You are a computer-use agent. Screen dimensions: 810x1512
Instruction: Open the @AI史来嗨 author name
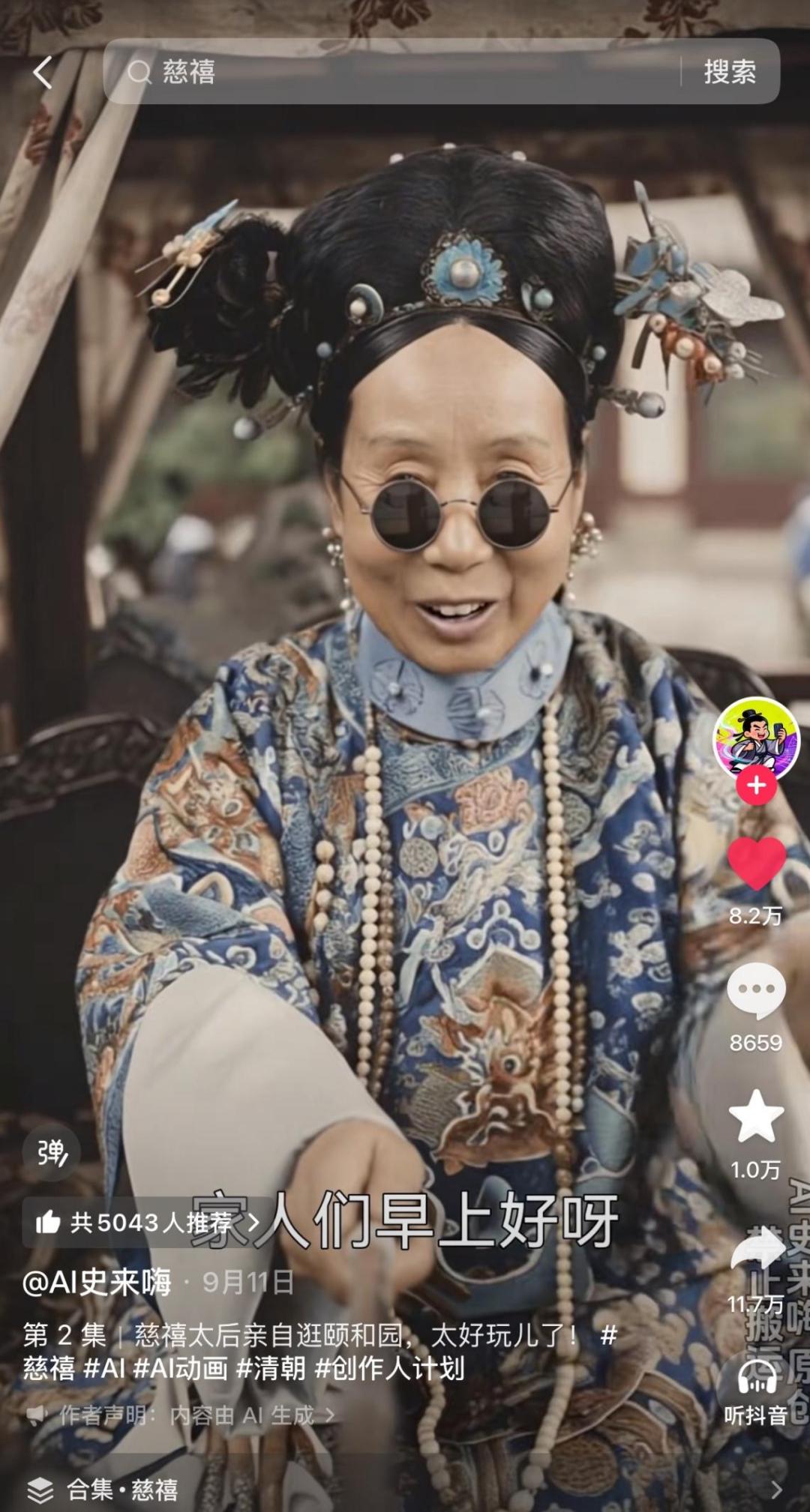coord(97,1282)
